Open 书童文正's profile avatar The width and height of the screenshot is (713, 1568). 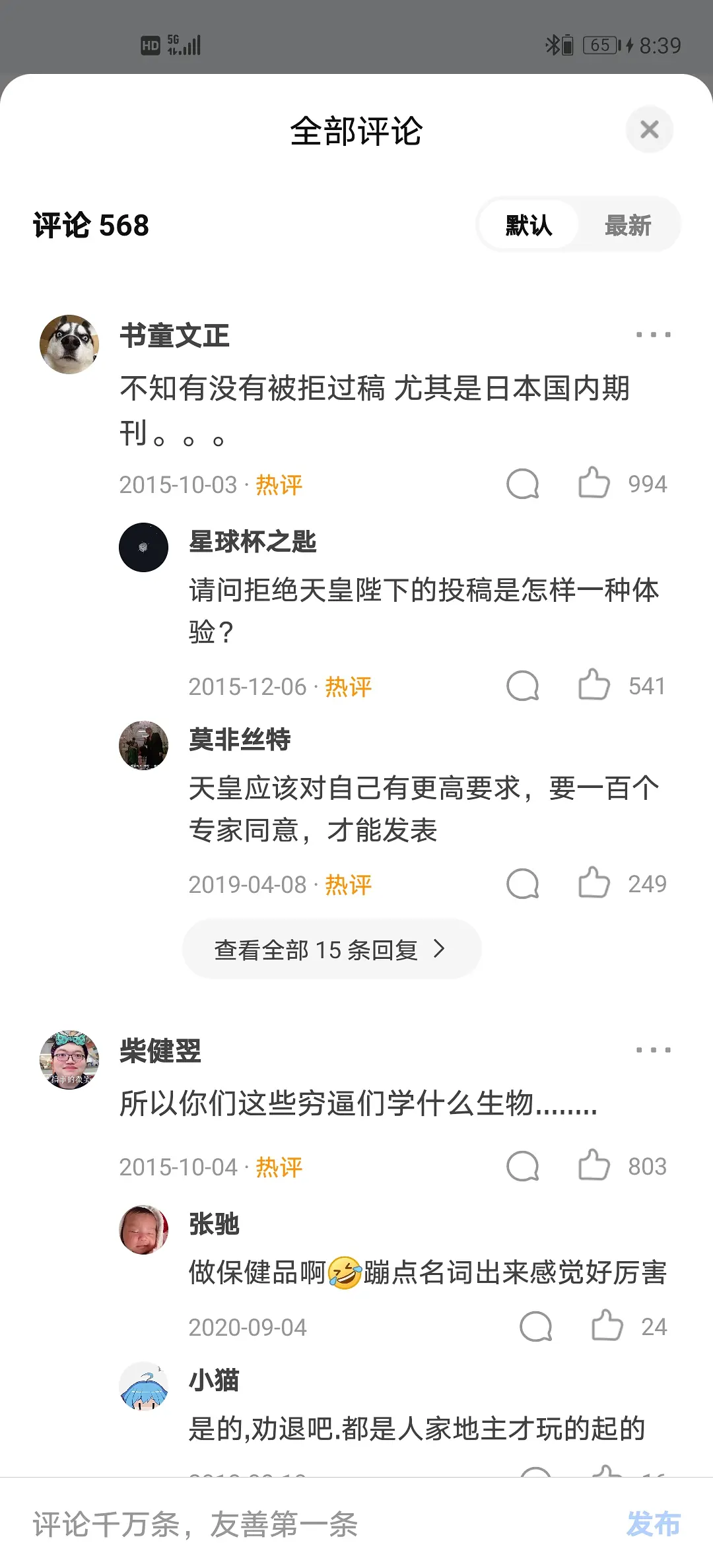click(x=69, y=344)
